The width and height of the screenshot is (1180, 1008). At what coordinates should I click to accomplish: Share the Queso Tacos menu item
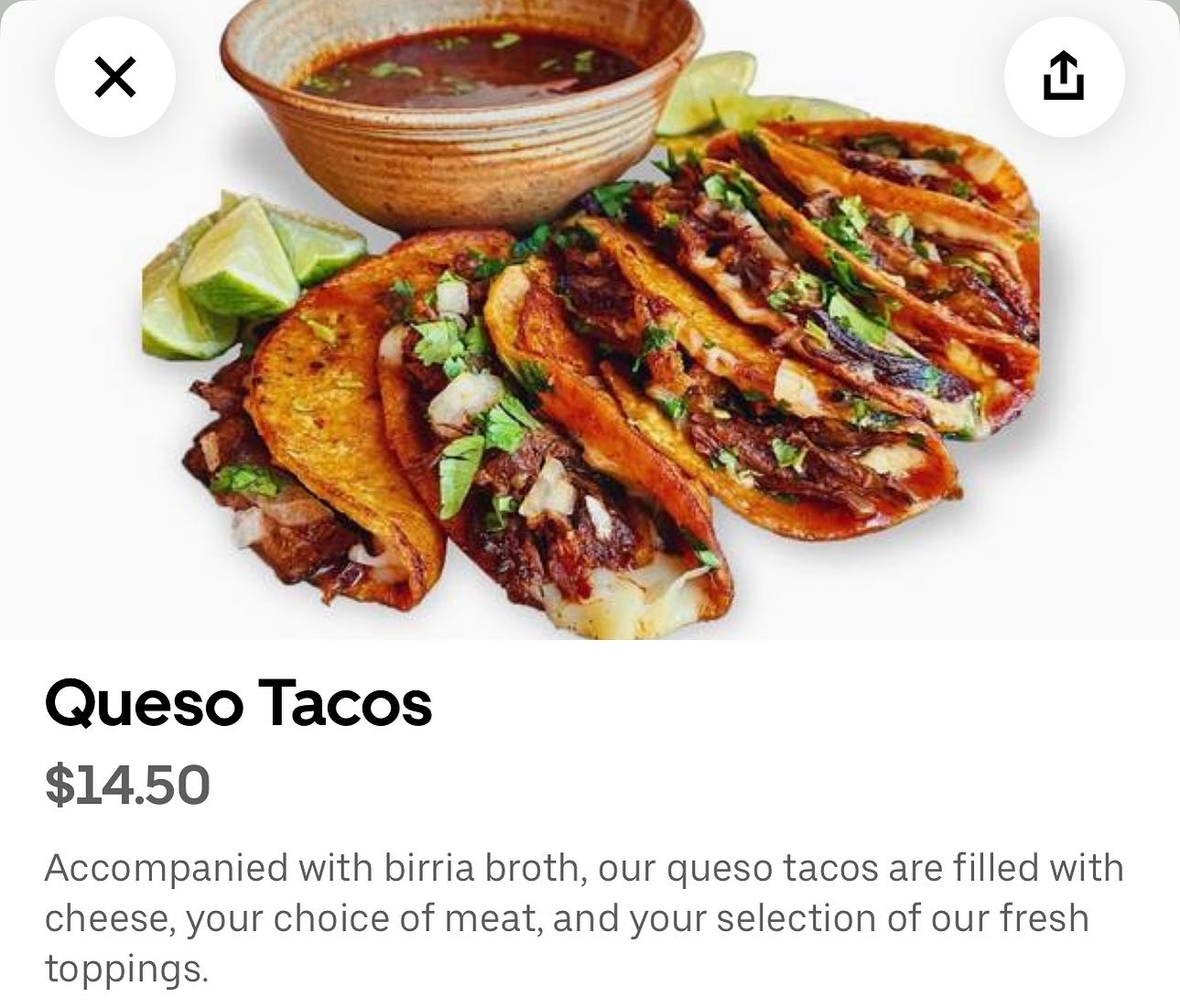click(x=1064, y=77)
